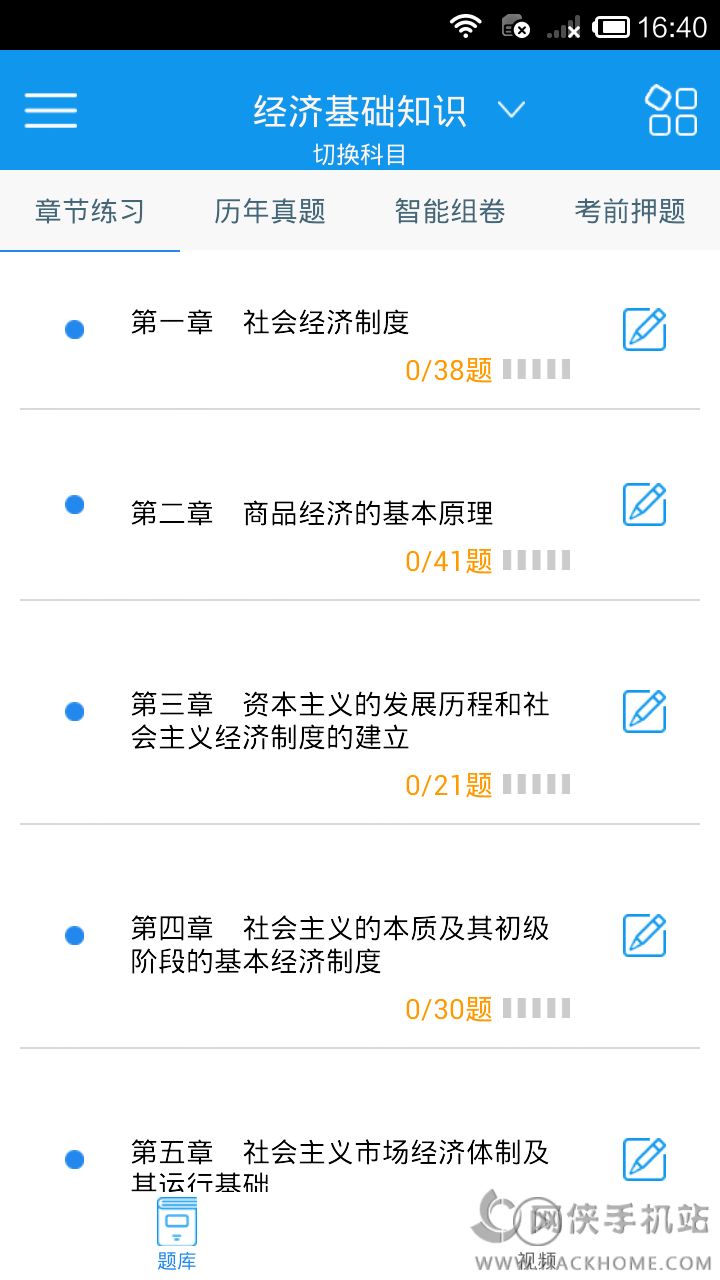Image resolution: width=720 pixels, height=1280 pixels.
Task: Open chapter 第五章 社会主义市场经济体制
Action: tap(340, 1160)
